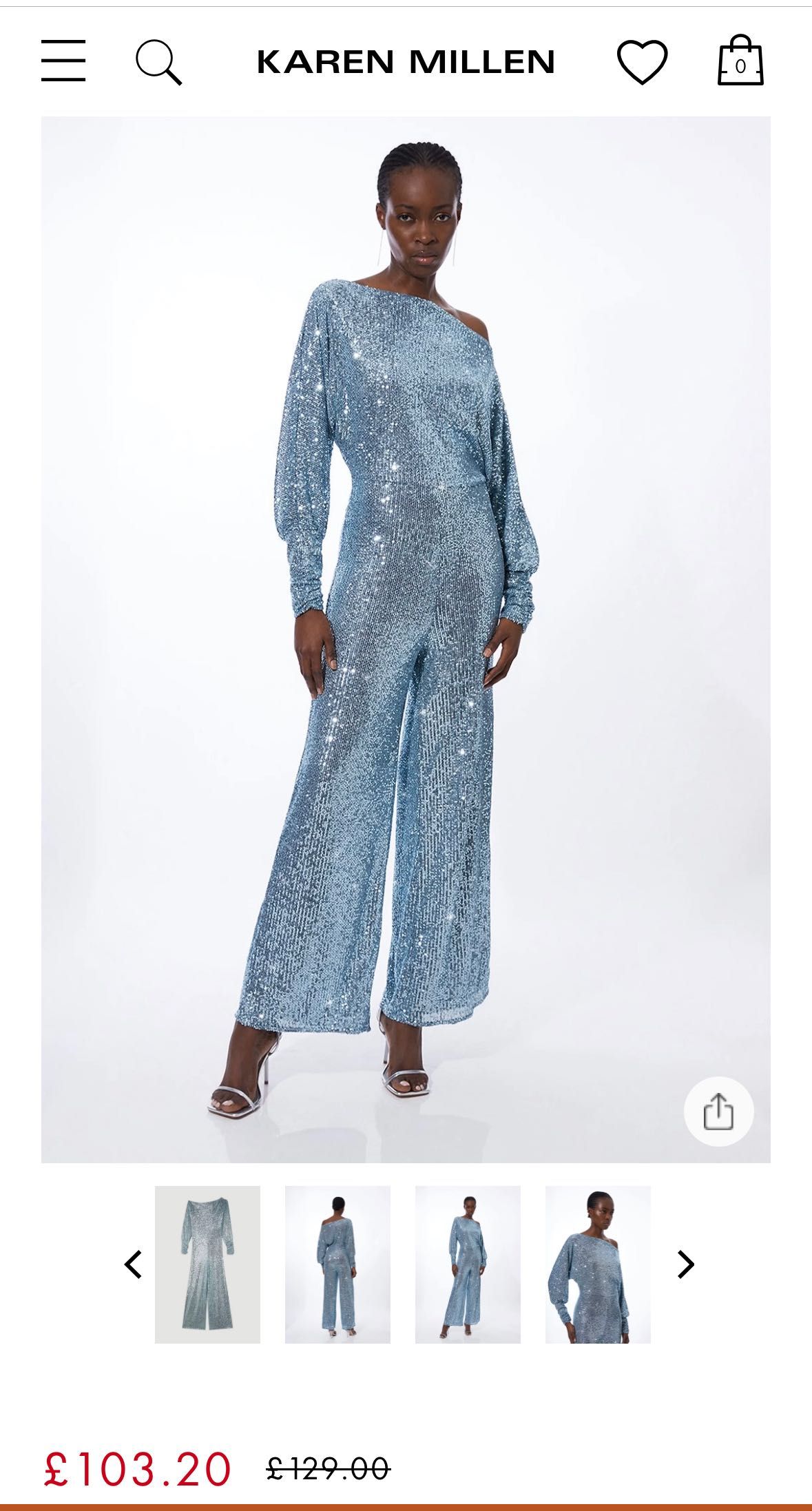The image size is (812, 1511).
Task: Show next thumbnail images
Action: [685, 1264]
